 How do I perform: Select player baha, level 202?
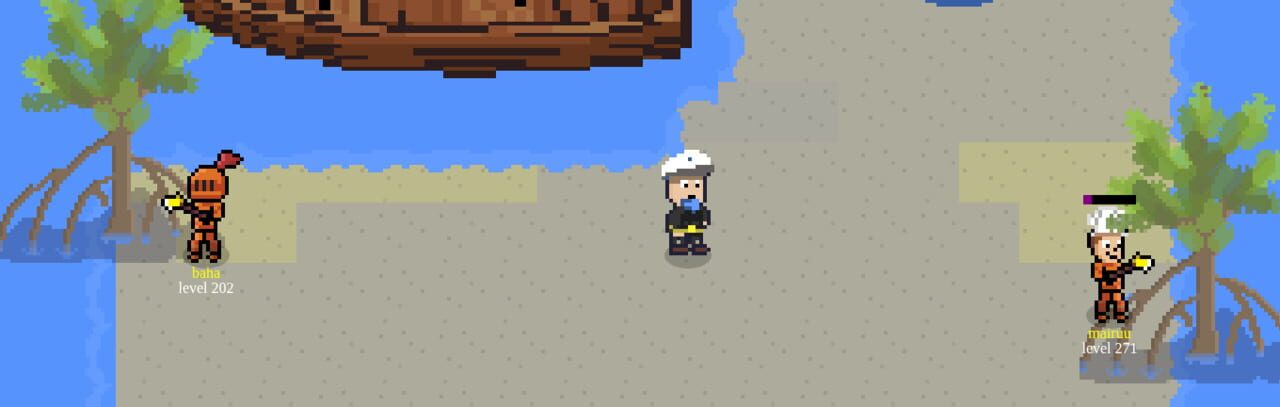pos(206,210)
